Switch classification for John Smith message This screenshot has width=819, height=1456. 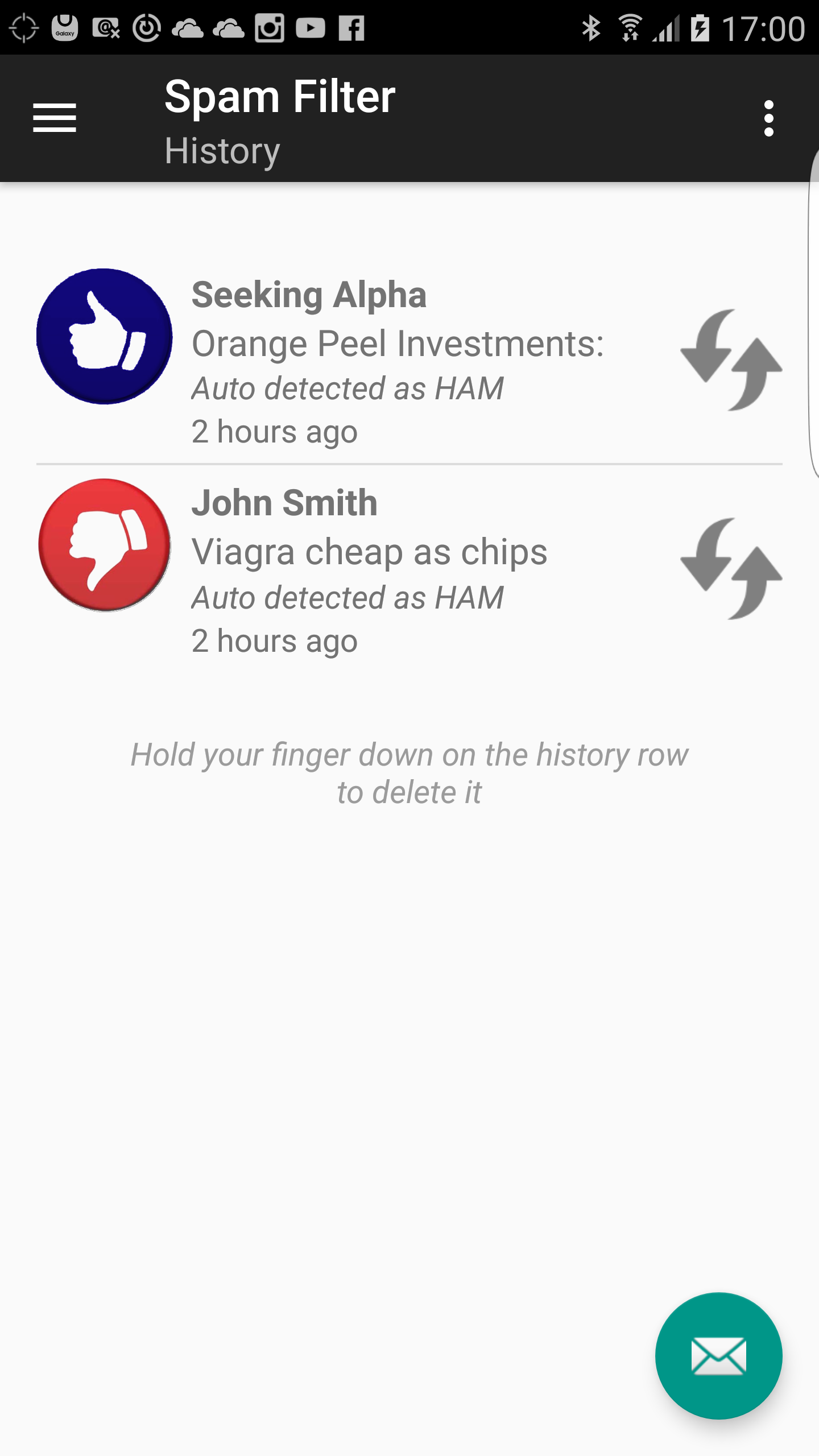[x=731, y=568]
